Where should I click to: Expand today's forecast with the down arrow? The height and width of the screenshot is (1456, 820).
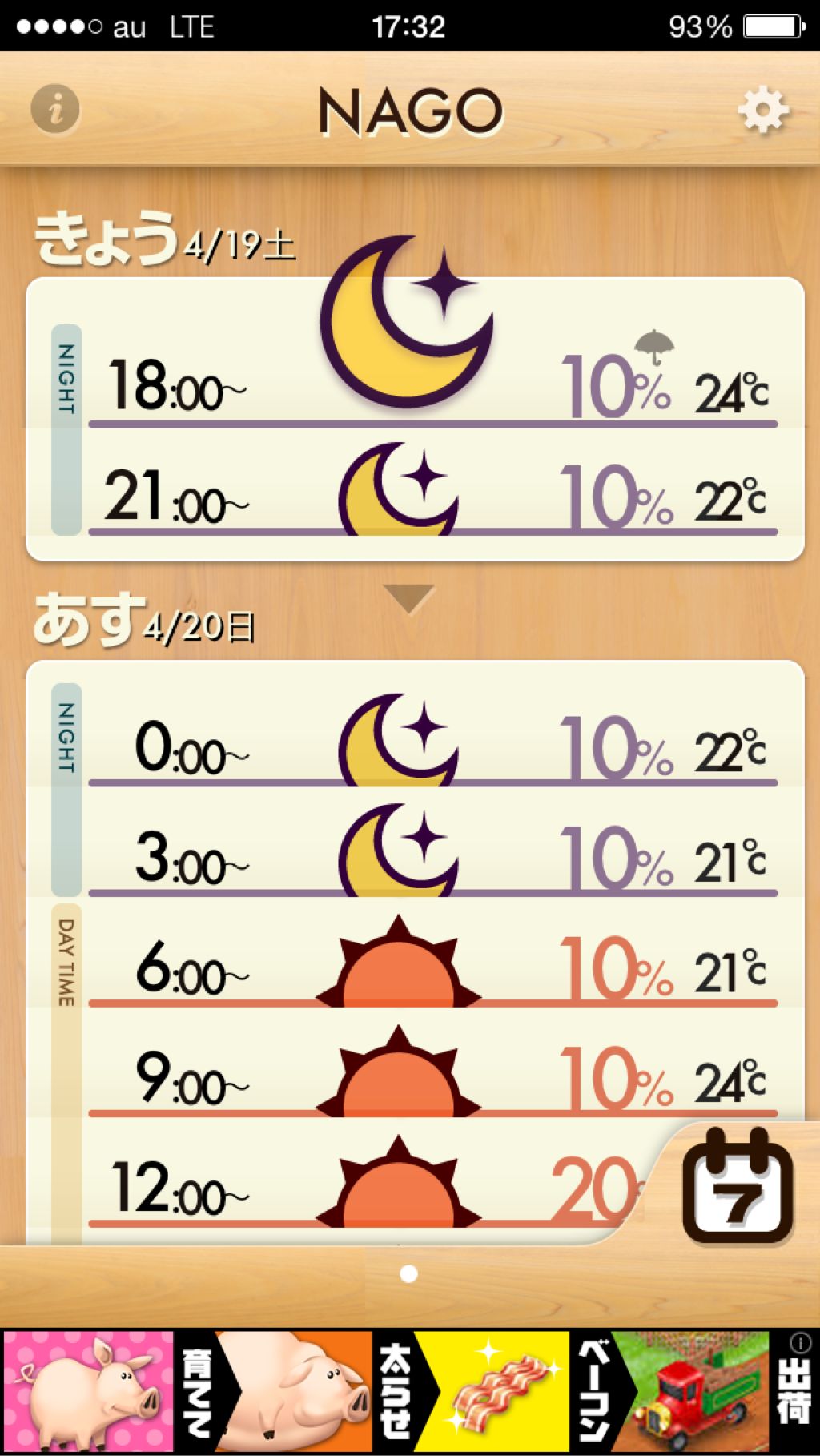409,598
